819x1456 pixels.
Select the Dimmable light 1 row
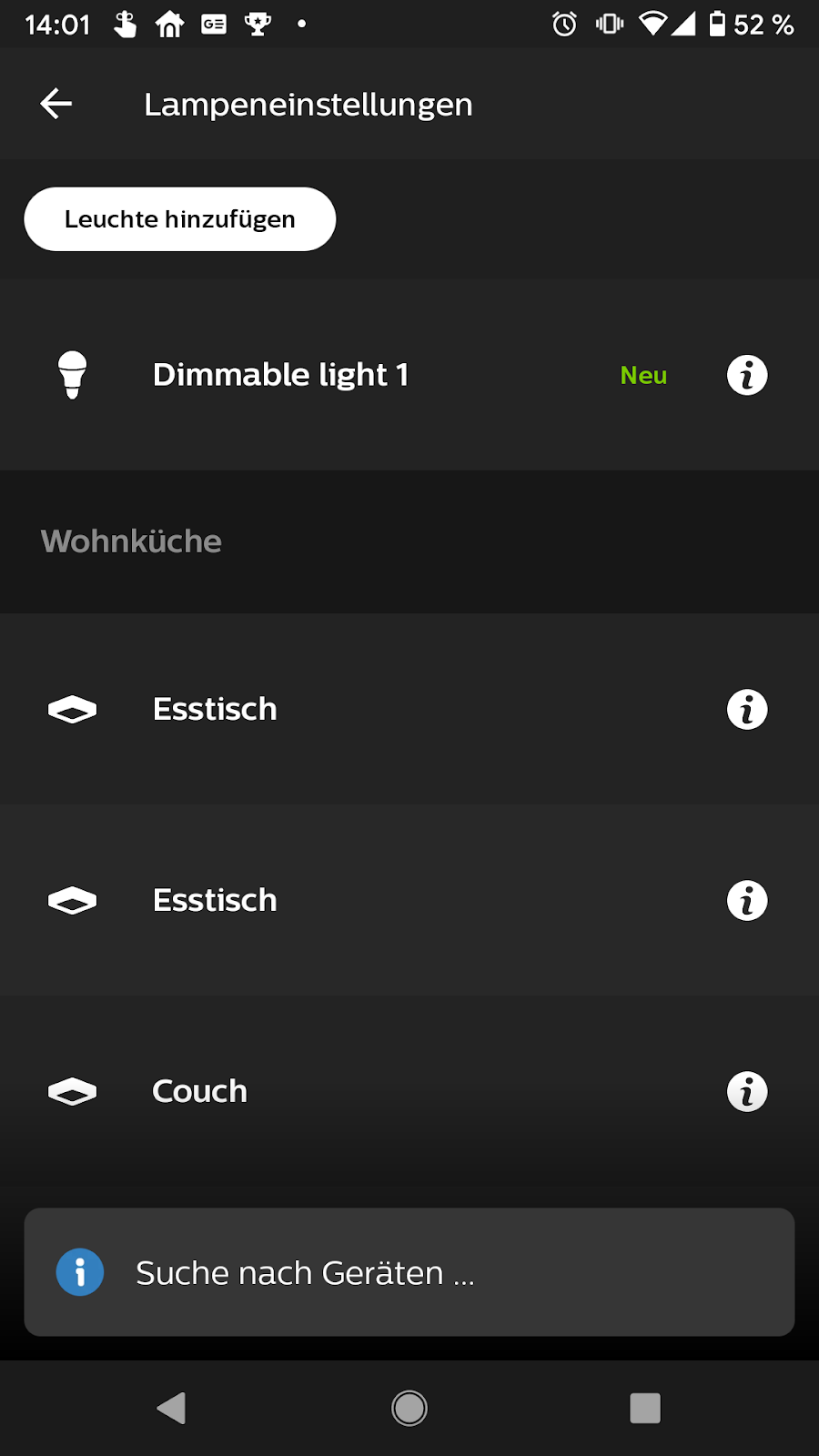[364, 374]
